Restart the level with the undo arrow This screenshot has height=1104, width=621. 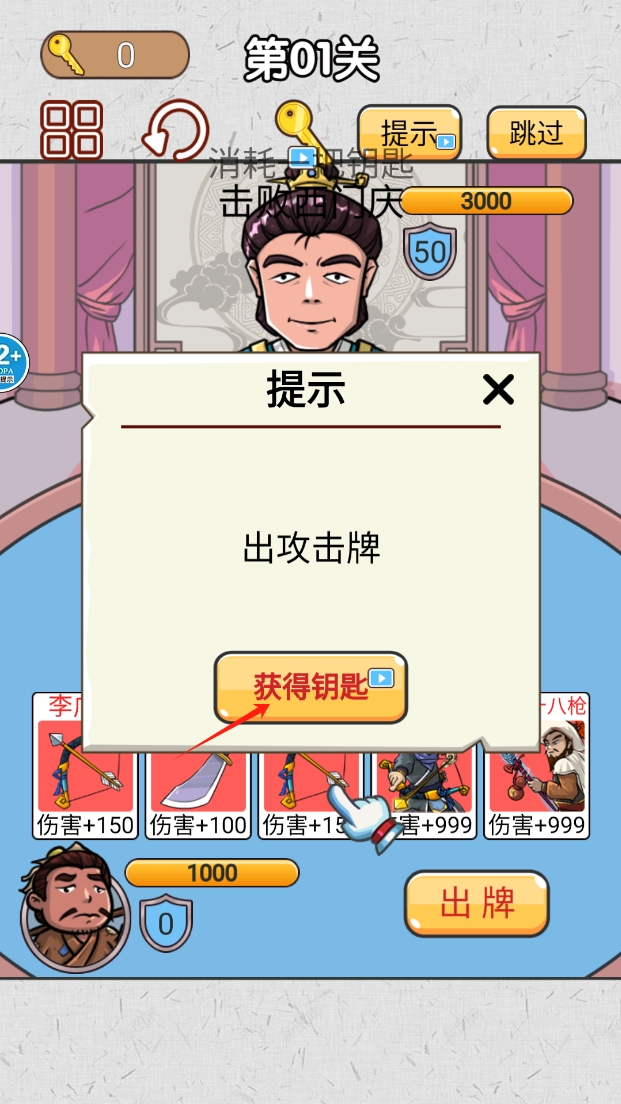click(175, 131)
